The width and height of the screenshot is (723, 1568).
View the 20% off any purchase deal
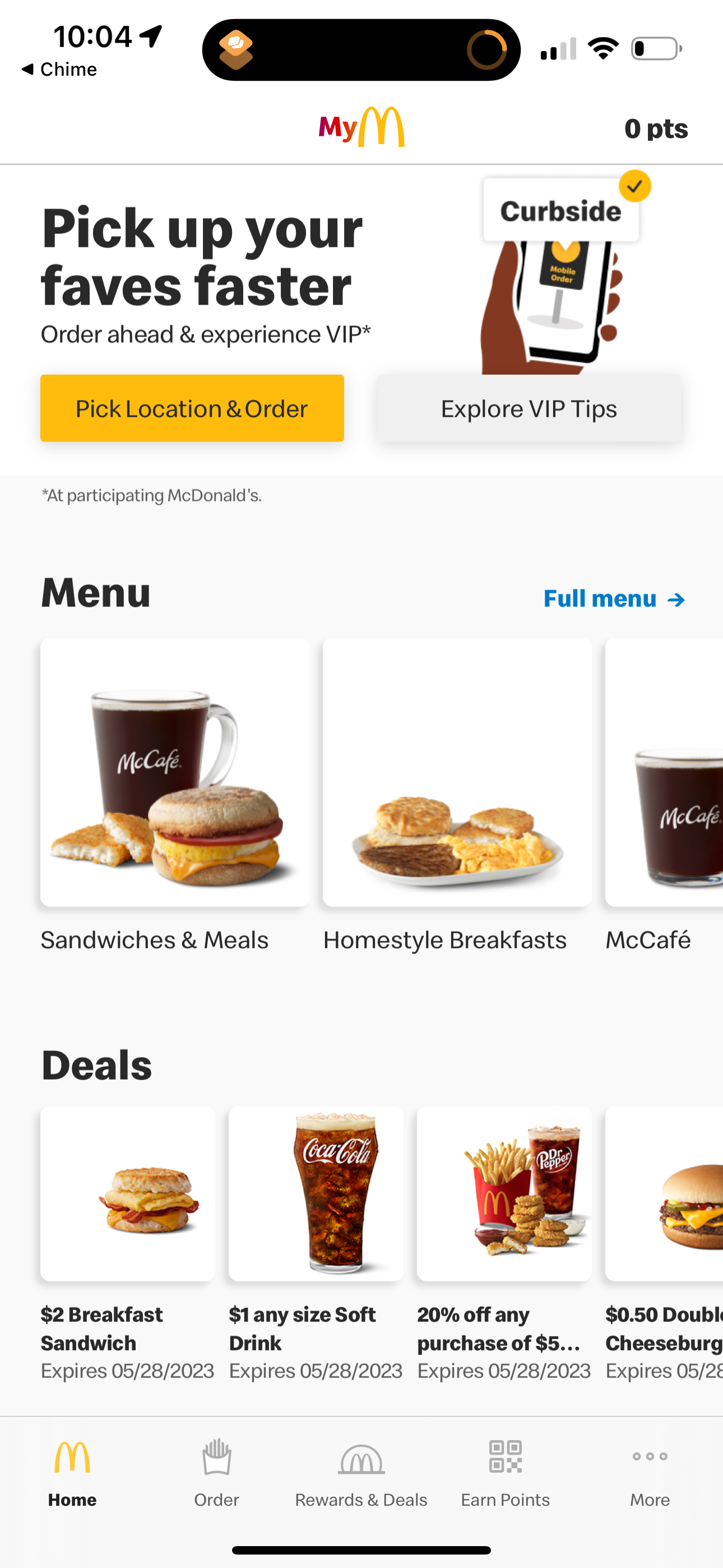tap(504, 1195)
